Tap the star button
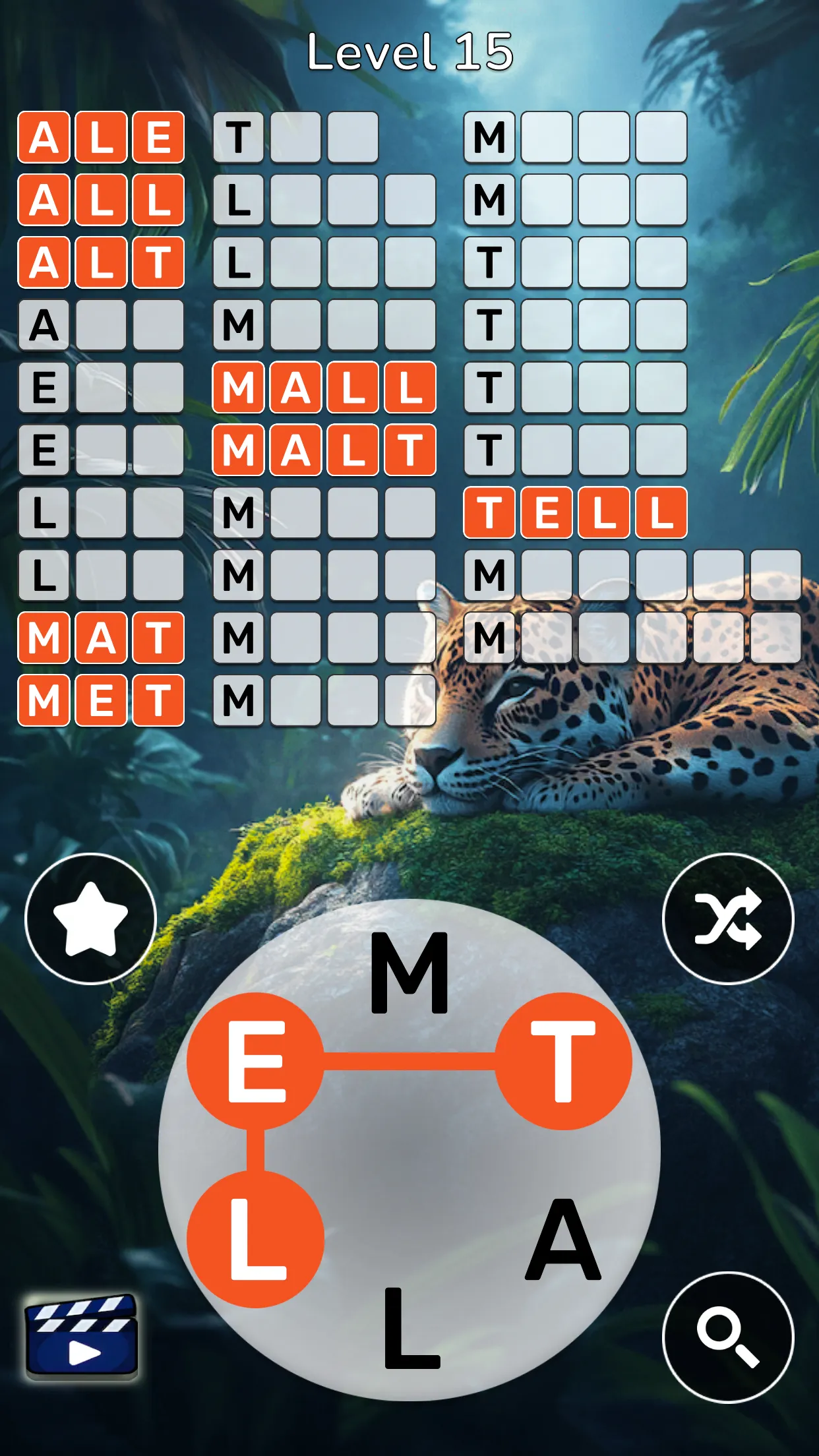 point(90,919)
